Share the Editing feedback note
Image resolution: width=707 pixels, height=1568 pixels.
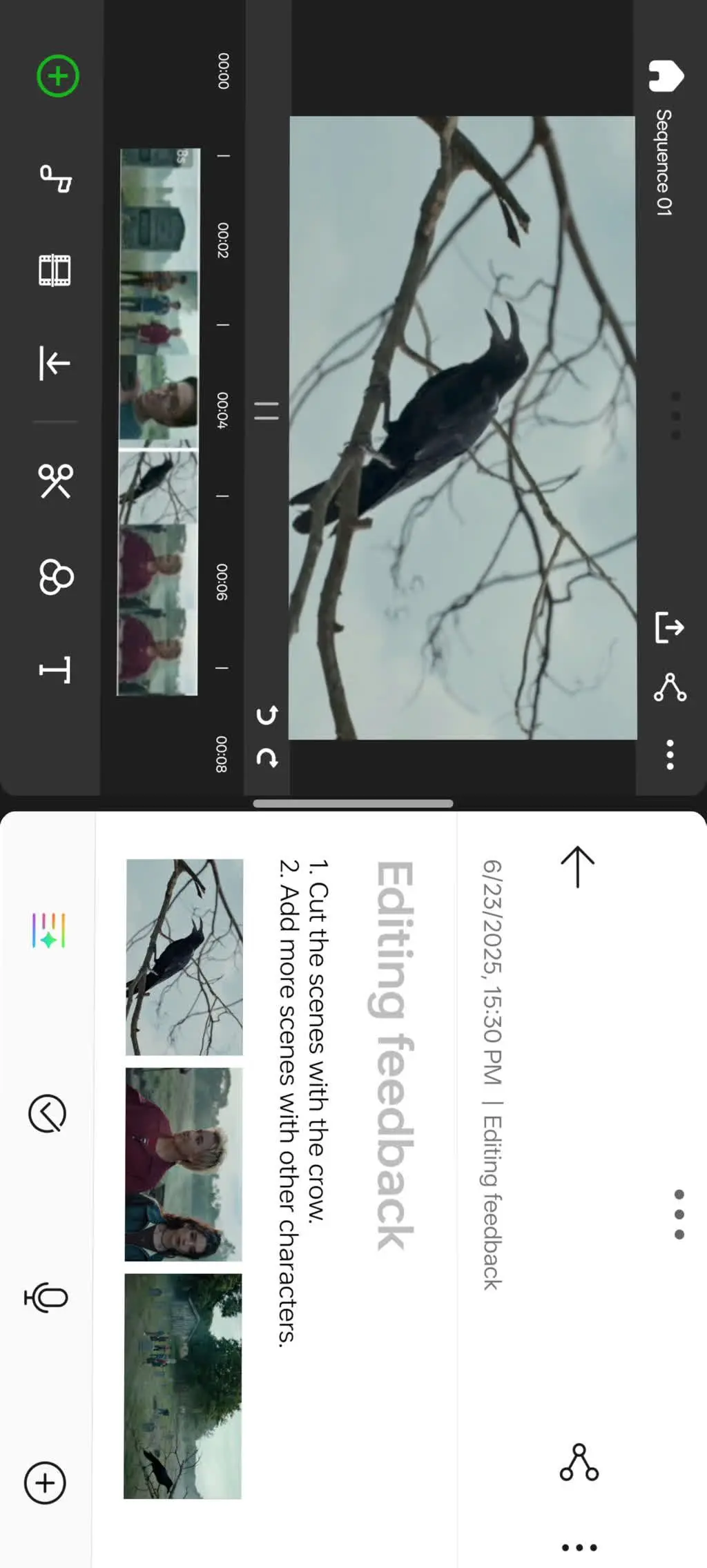[579, 1463]
